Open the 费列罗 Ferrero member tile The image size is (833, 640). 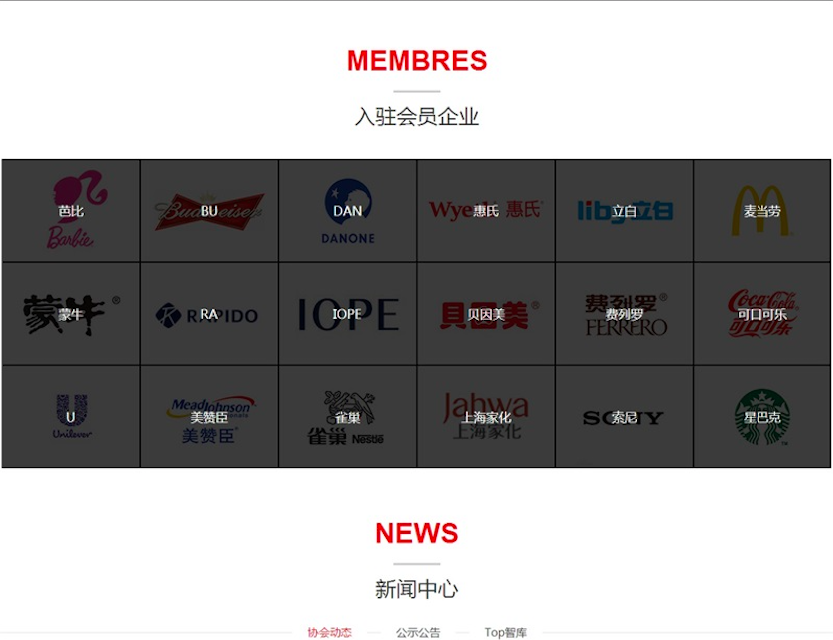624,314
